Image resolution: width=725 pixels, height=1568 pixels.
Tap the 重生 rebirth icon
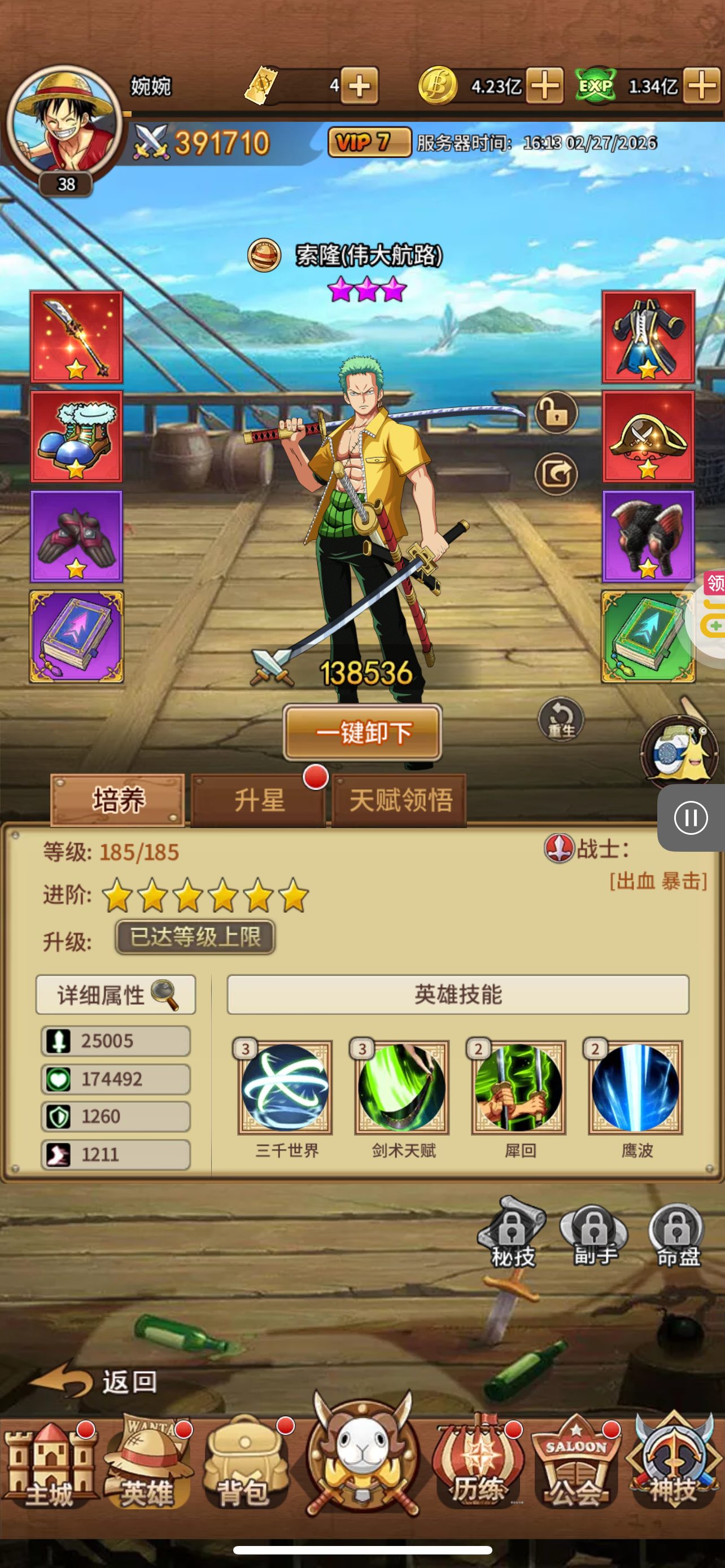pyautogui.click(x=561, y=720)
